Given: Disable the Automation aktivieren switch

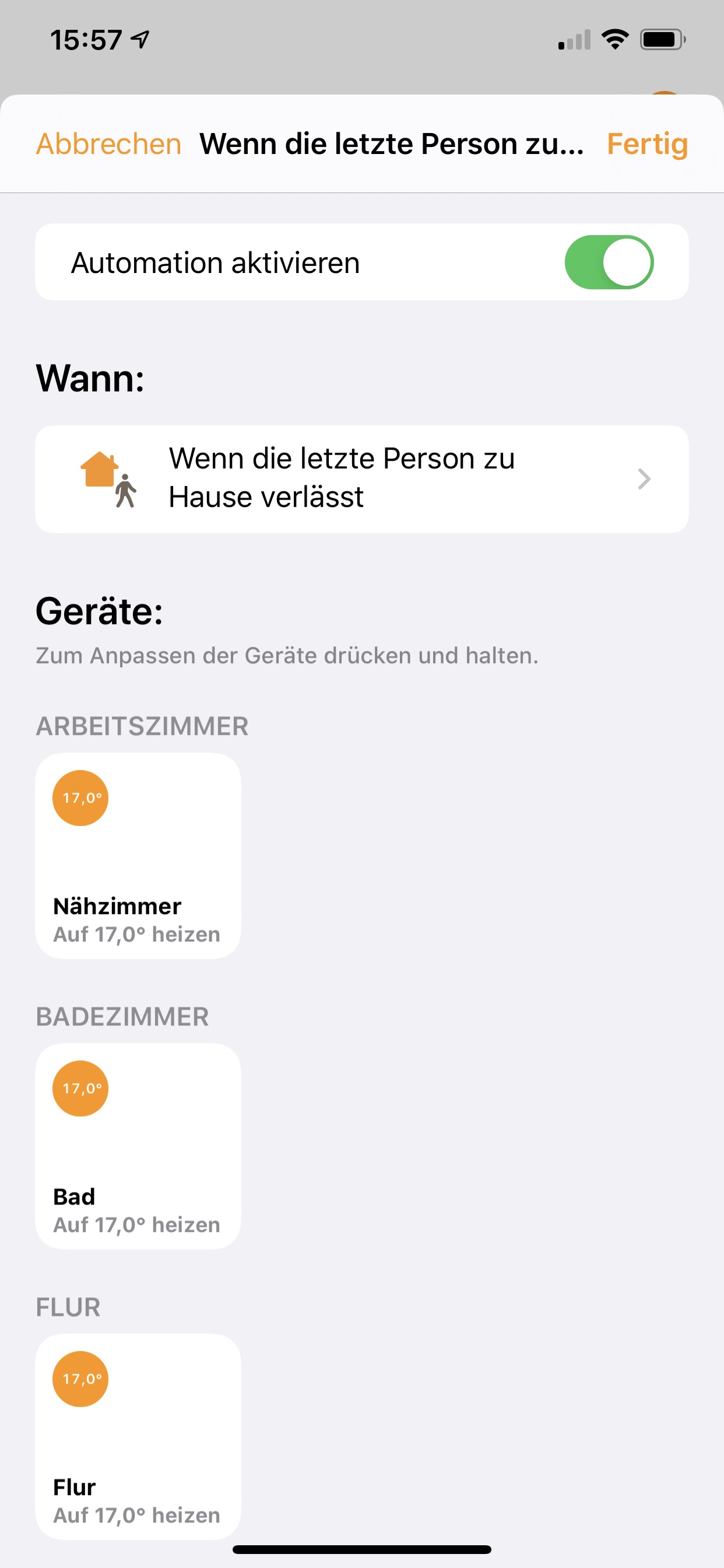Looking at the screenshot, I should click(x=609, y=262).
